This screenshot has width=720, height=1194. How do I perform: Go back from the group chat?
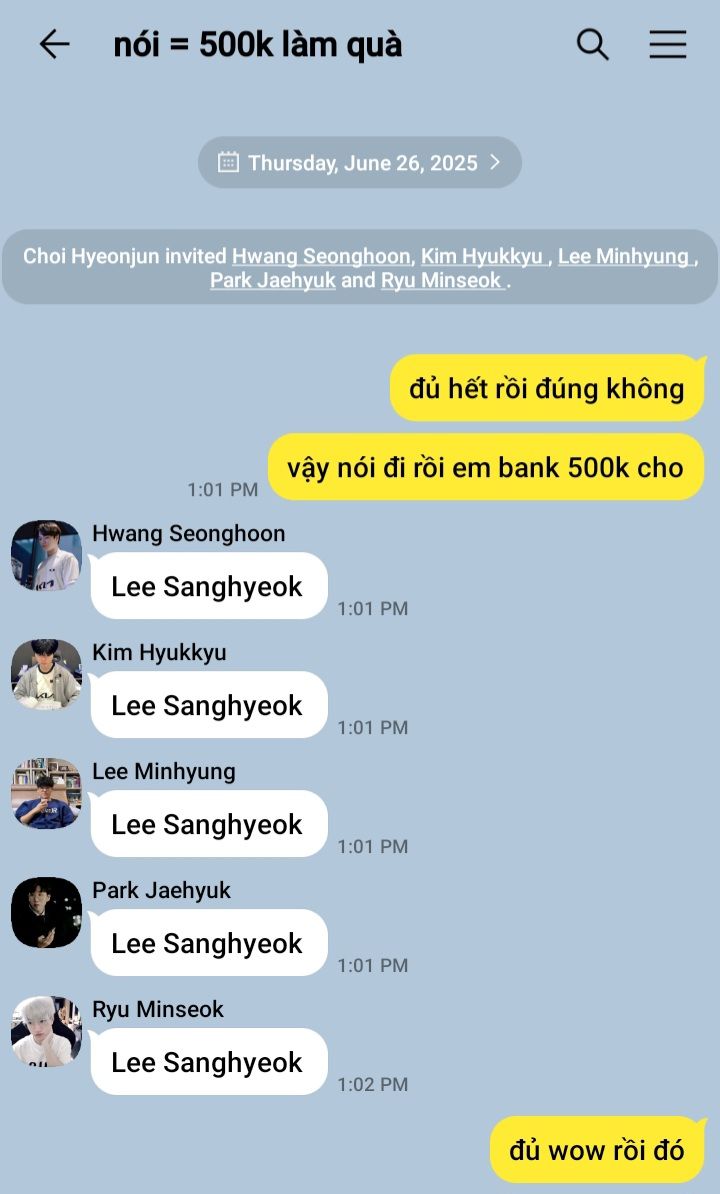point(54,44)
